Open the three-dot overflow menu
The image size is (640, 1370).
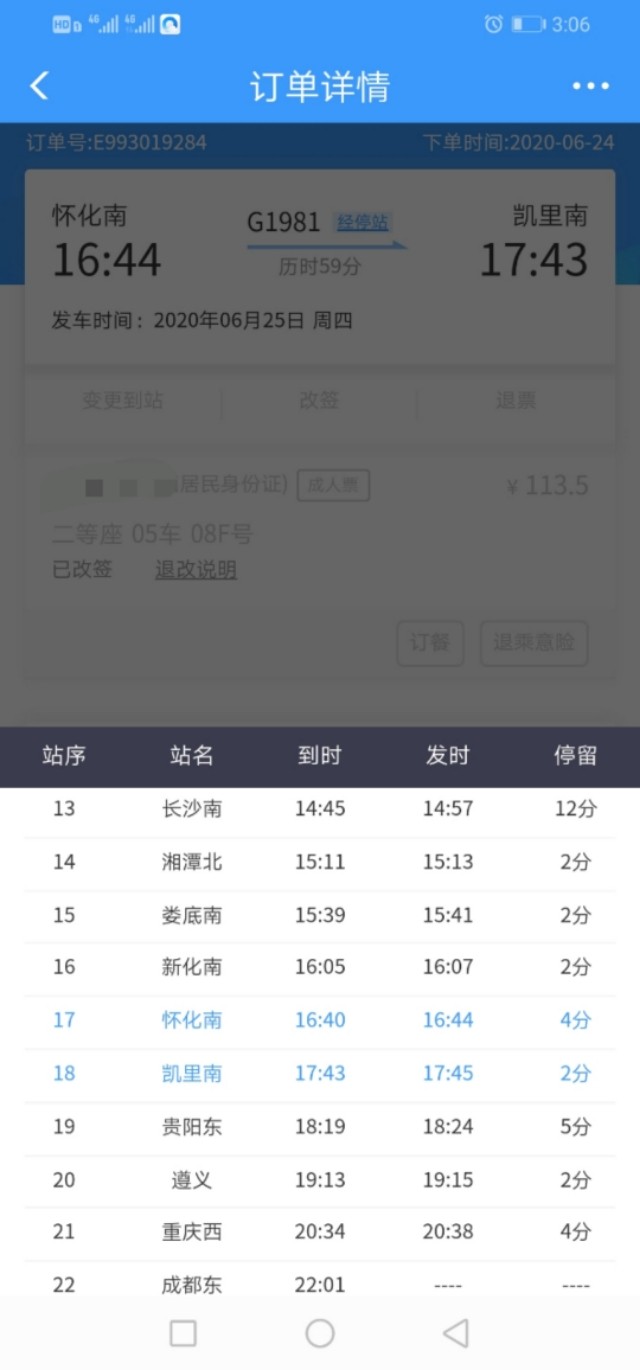point(590,86)
